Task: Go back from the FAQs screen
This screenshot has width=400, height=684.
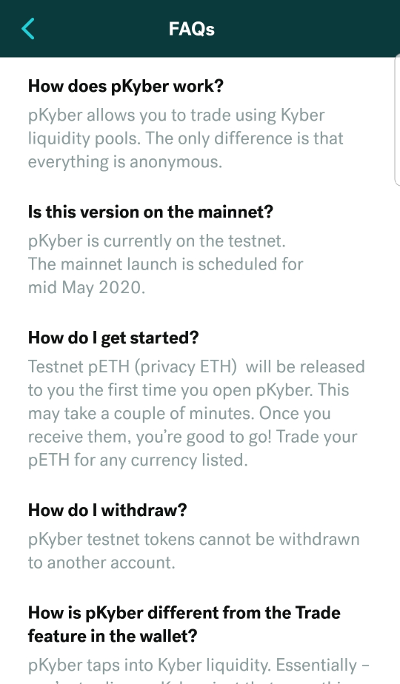Action: point(28,29)
